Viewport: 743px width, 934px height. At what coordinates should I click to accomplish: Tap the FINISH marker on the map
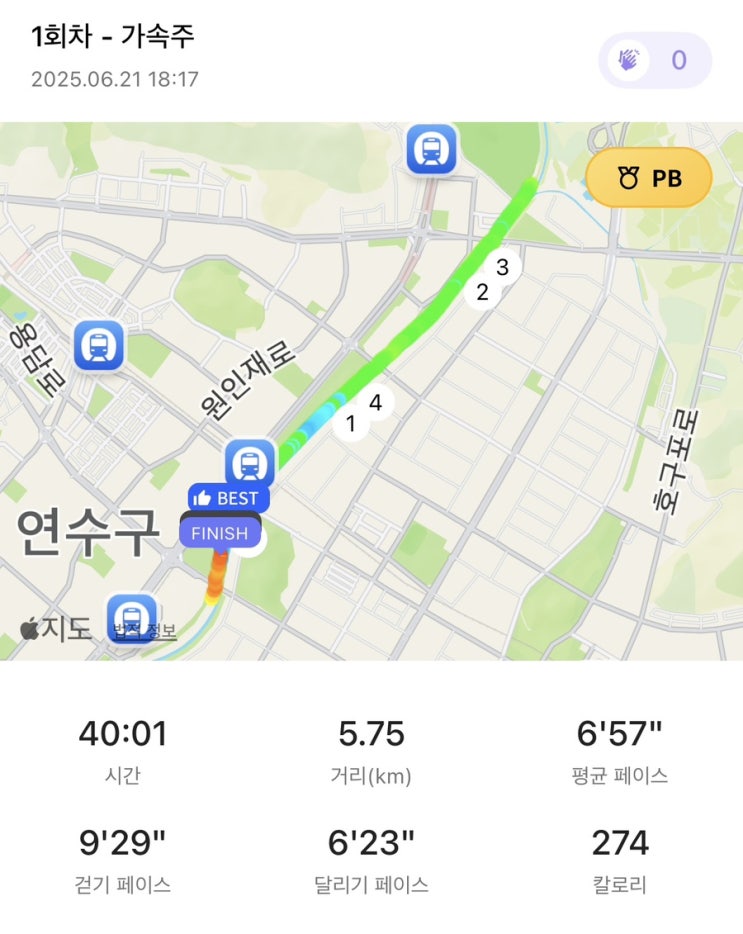(220, 533)
